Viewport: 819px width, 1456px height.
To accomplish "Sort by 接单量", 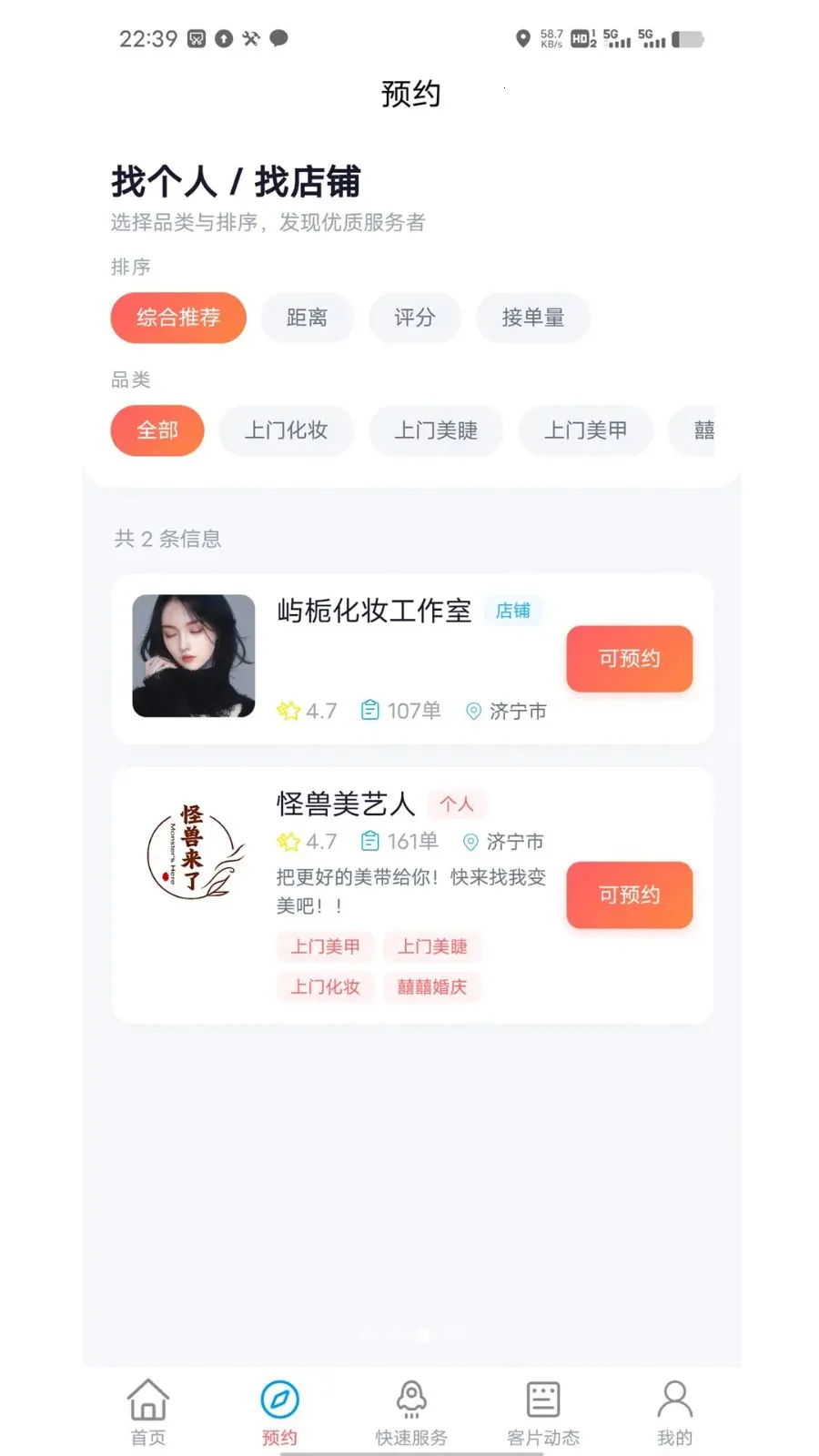I will pyautogui.click(x=533, y=318).
